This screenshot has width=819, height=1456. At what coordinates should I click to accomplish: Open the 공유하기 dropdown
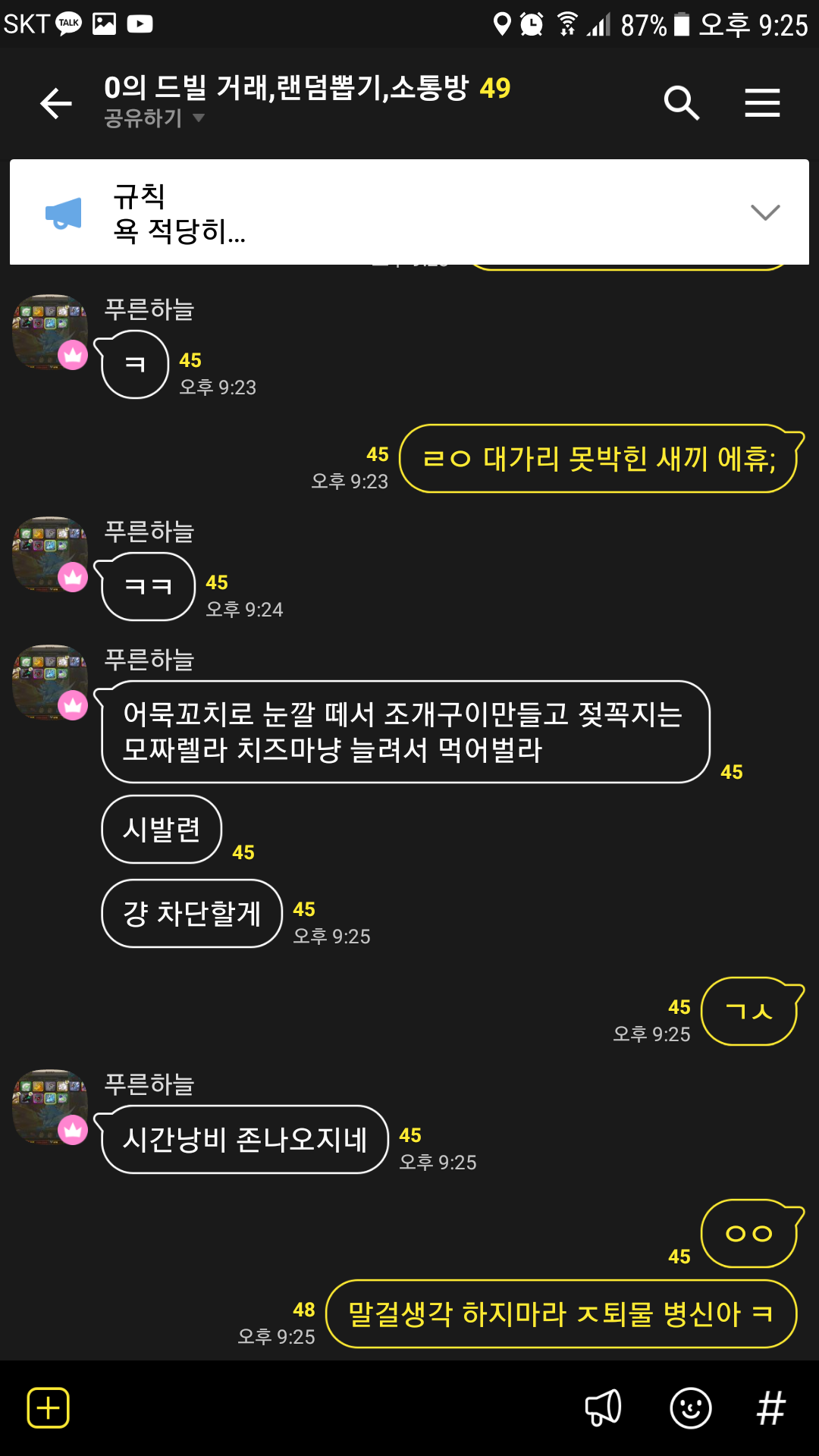tap(155, 118)
